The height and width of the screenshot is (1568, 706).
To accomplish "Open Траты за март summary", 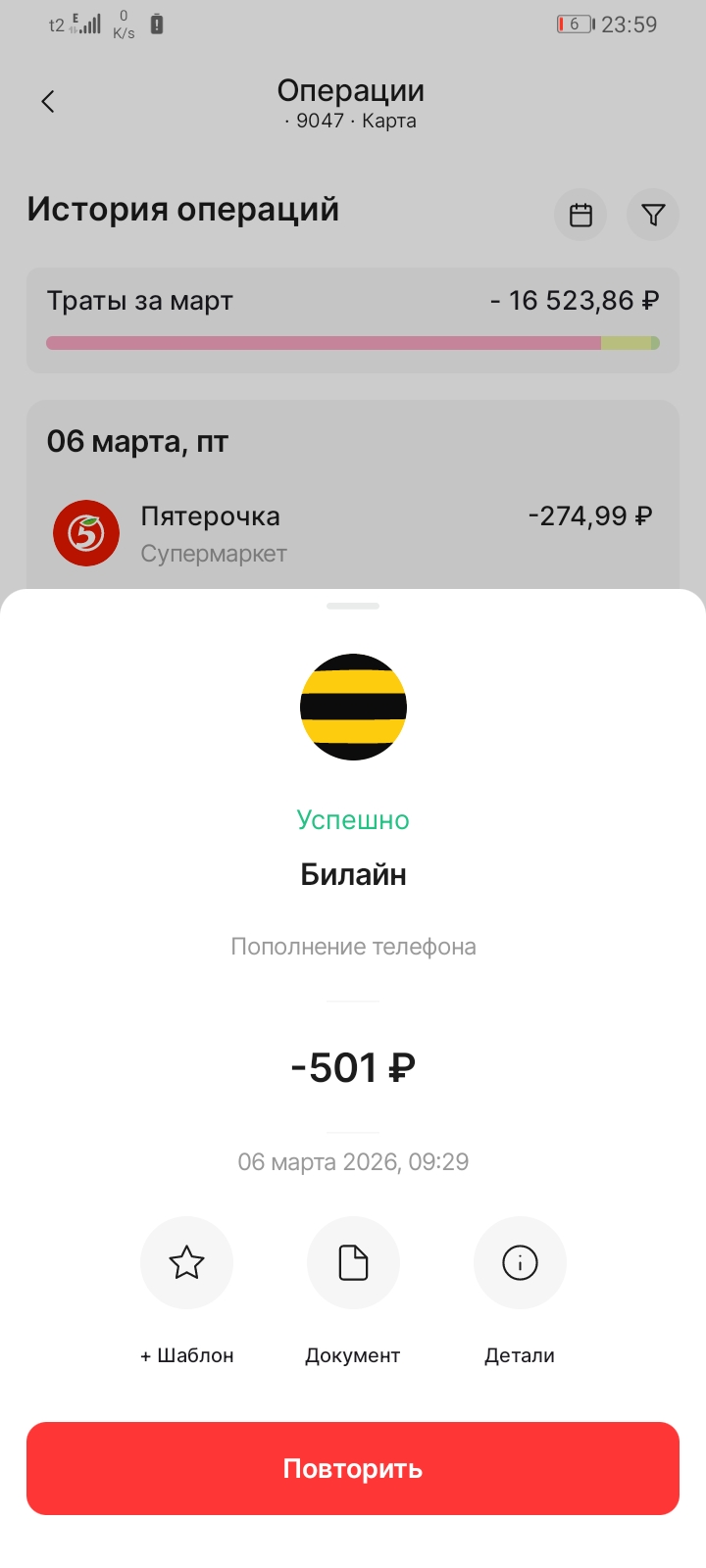I will 353,319.
